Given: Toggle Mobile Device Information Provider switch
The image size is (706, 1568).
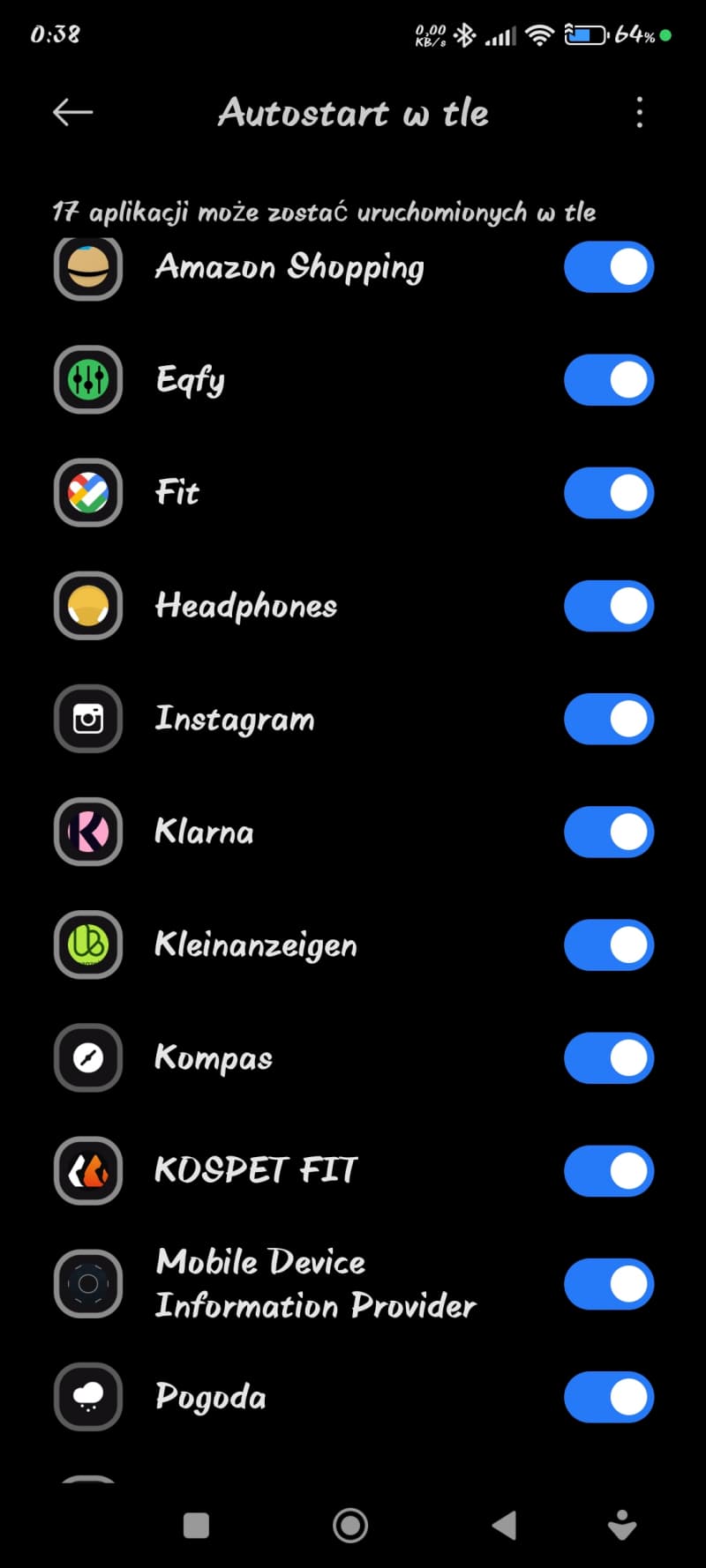Looking at the screenshot, I should pos(609,1283).
